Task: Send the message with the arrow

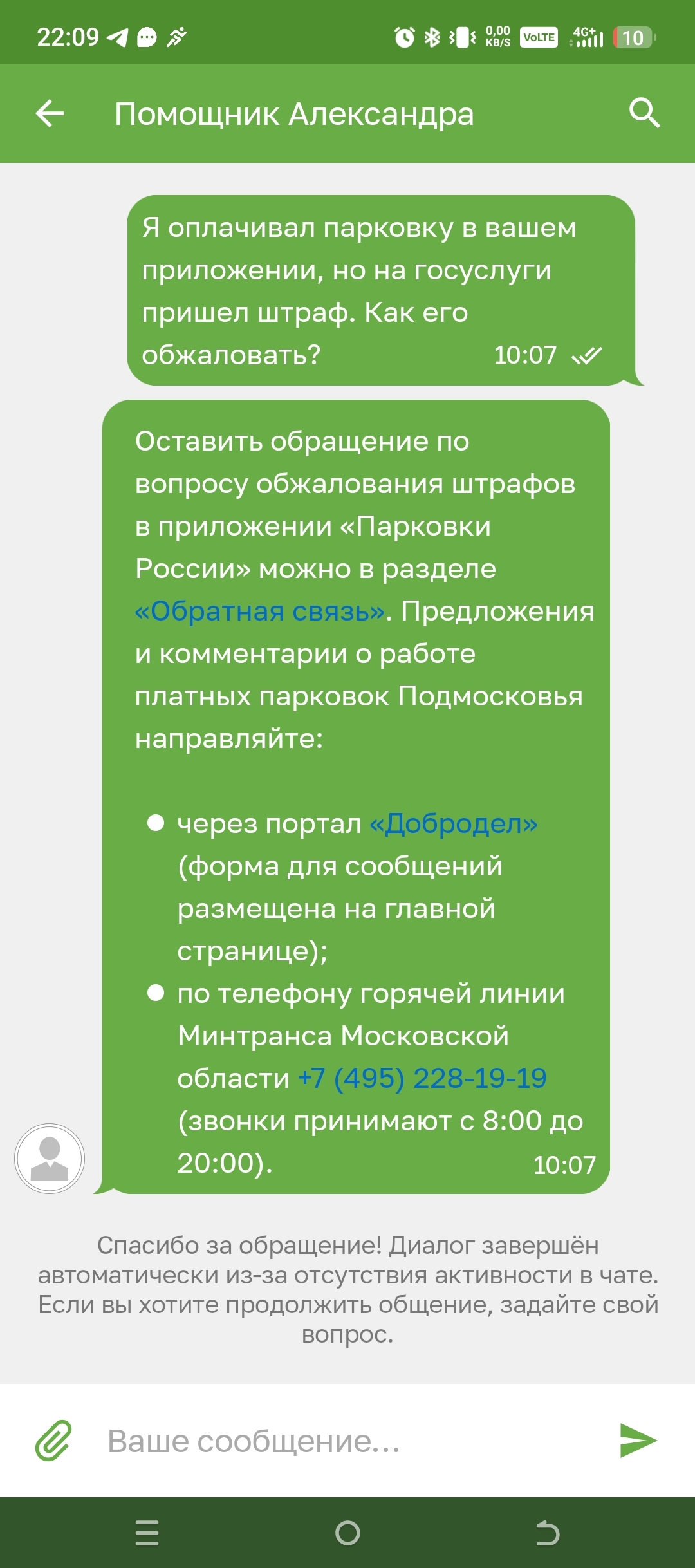Action: (x=638, y=1441)
